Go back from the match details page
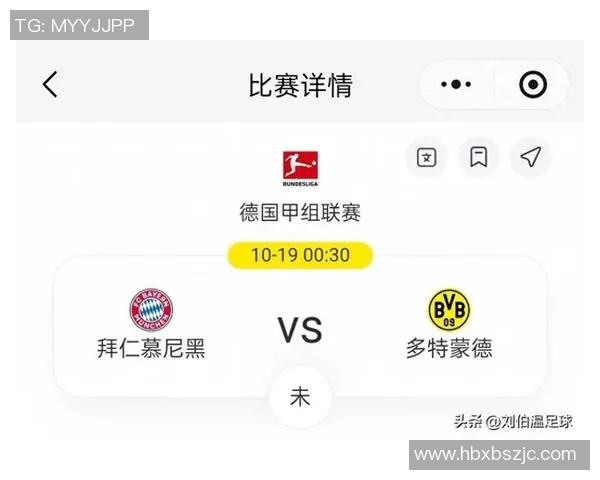The image size is (600, 480). pos(50,85)
